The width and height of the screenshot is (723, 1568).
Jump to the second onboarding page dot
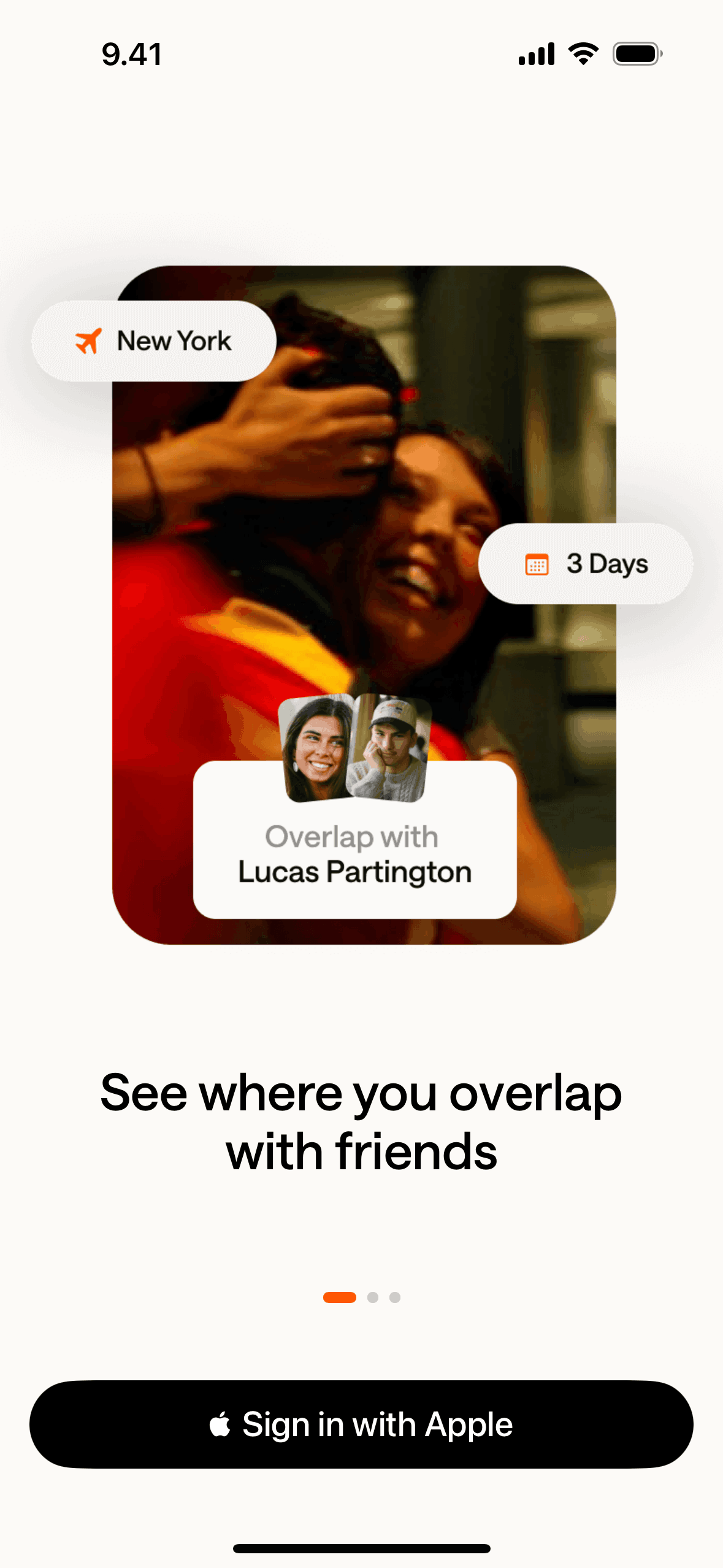coord(373,1297)
